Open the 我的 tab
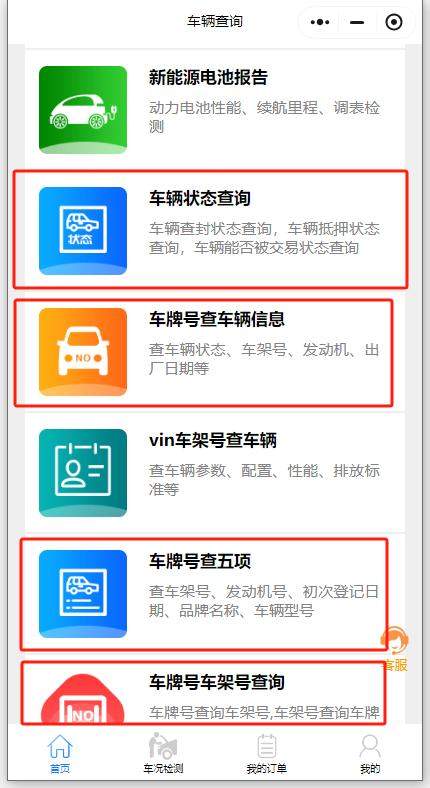The width and height of the screenshot is (430, 788). (x=370, y=753)
